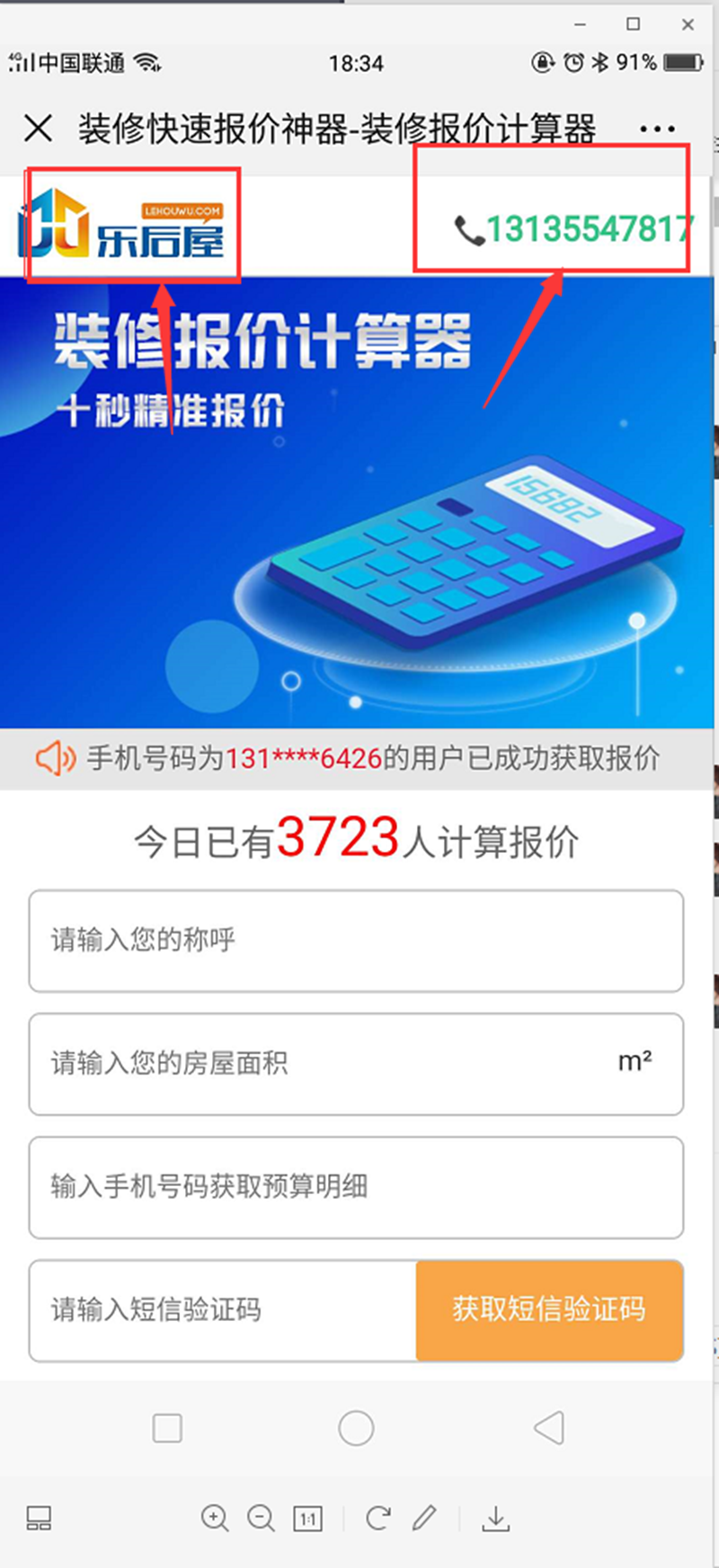Reset the image to 1:1 size

pos(307,1519)
